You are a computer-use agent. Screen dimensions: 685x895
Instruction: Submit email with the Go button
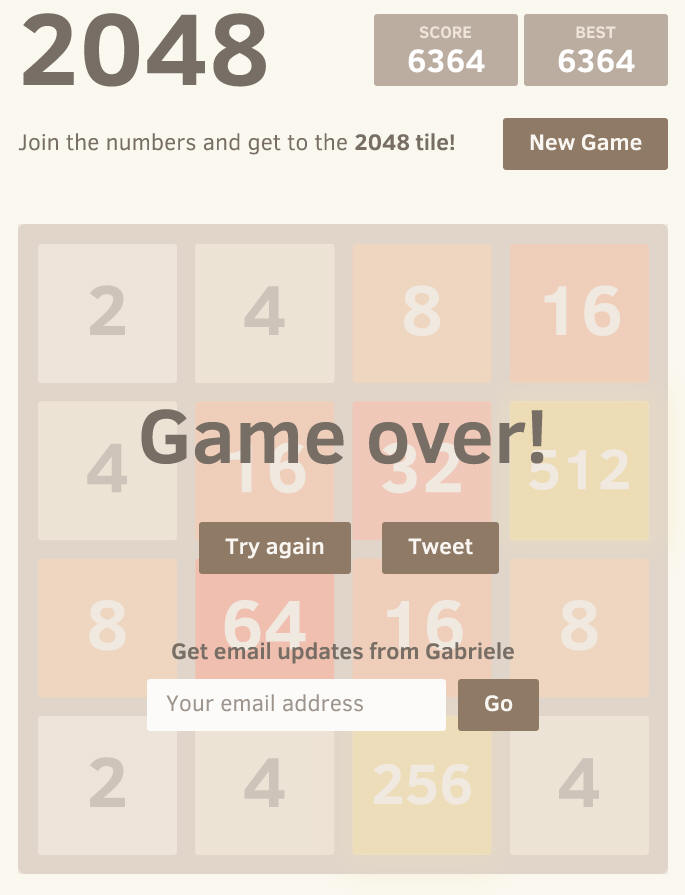498,704
